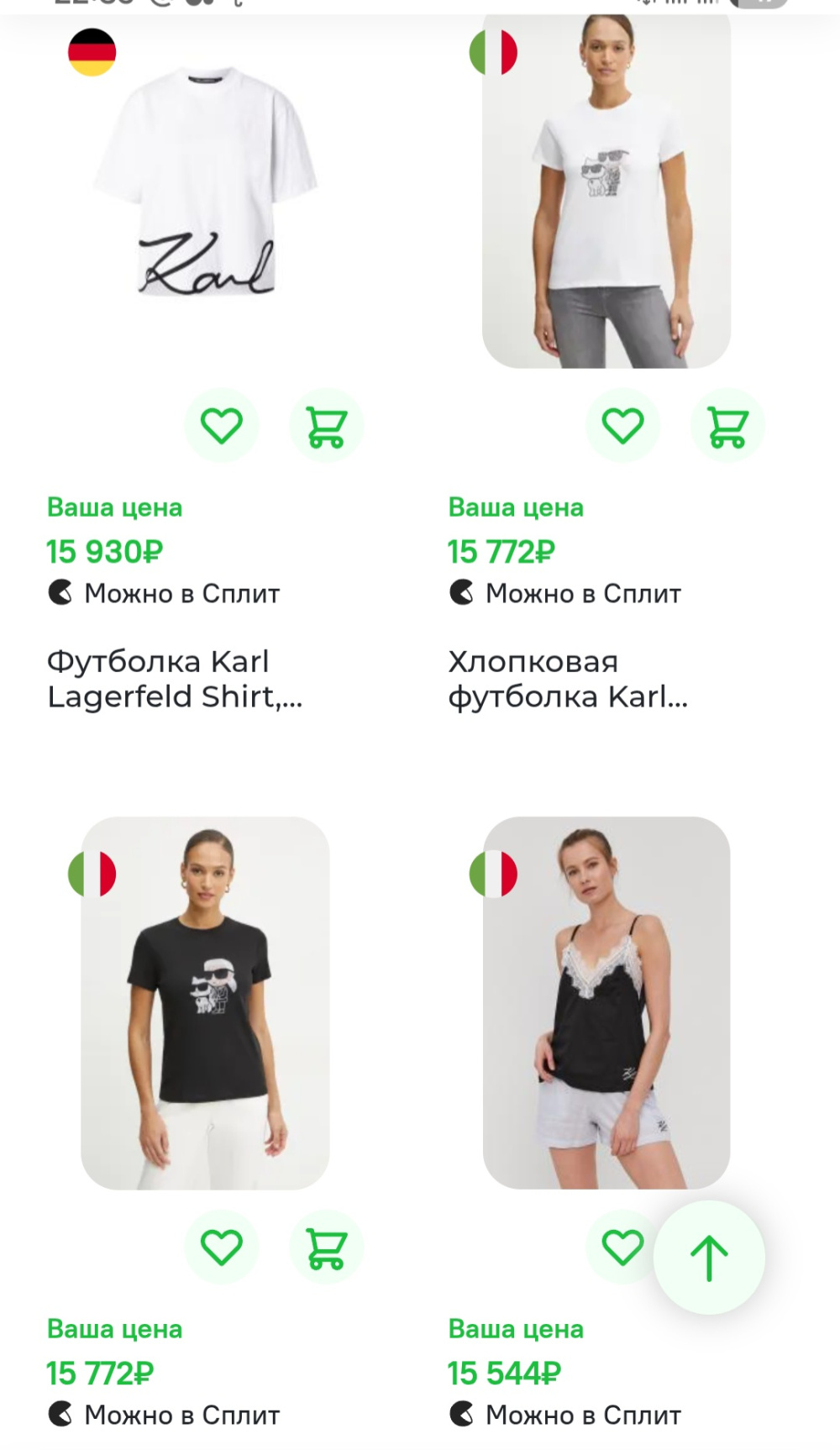Click the 15 772₽ price link
The height and width of the screenshot is (1450, 840).
pos(497,552)
